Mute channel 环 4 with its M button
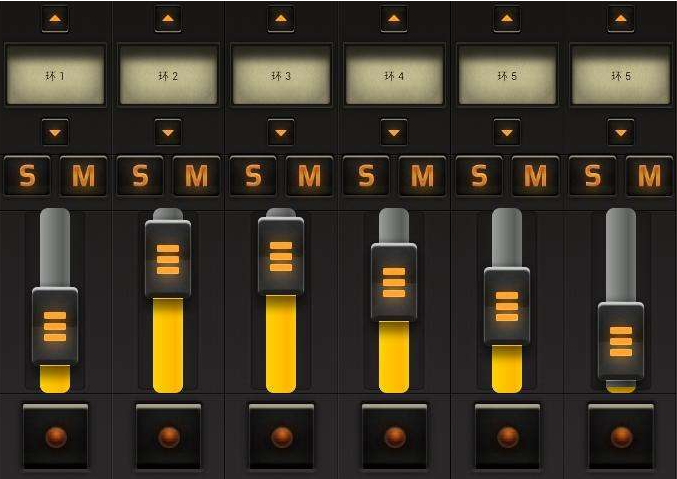The image size is (677, 479). click(422, 176)
